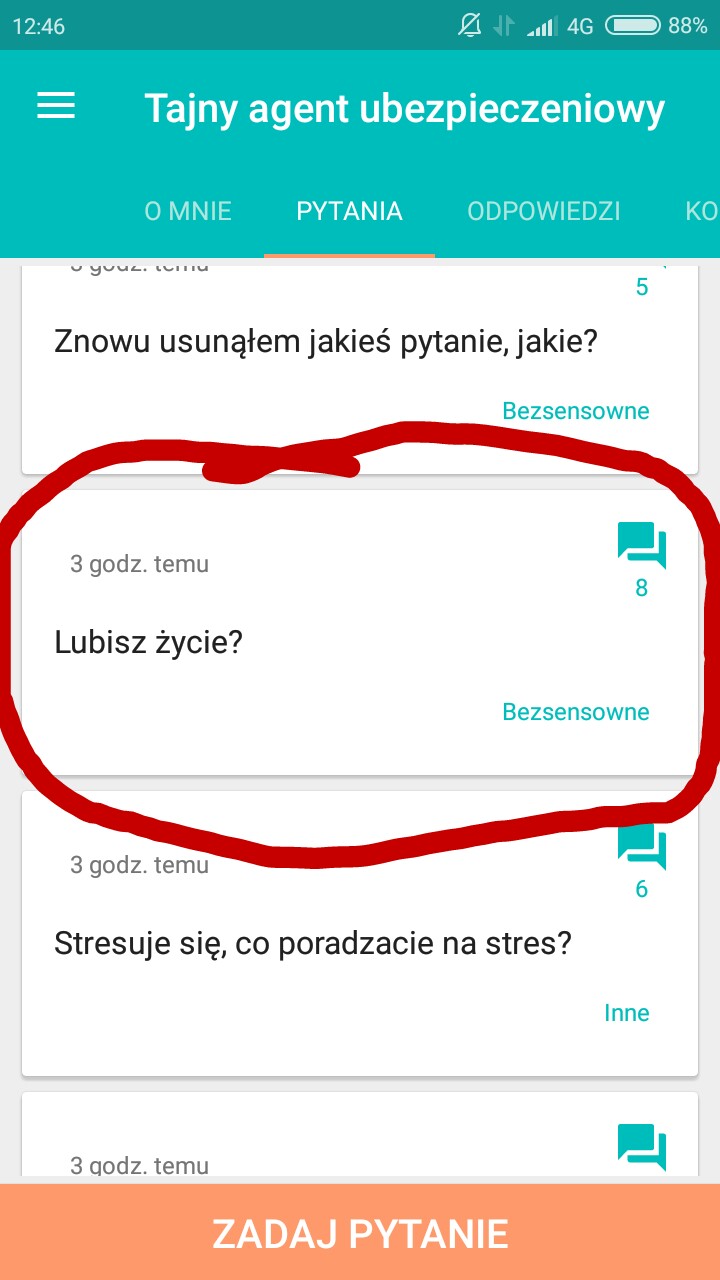Switch to the O MNIE tab
The width and height of the screenshot is (720, 1280).
[188, 211]
